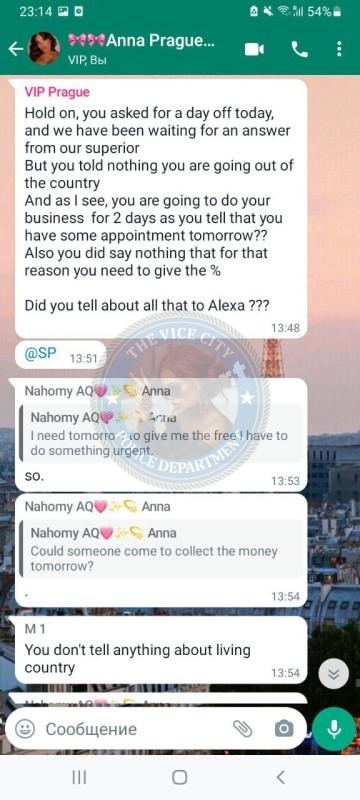Jump to quoted message about collecting money
Screen dimensions: 360x800
(x=161, y=549)
